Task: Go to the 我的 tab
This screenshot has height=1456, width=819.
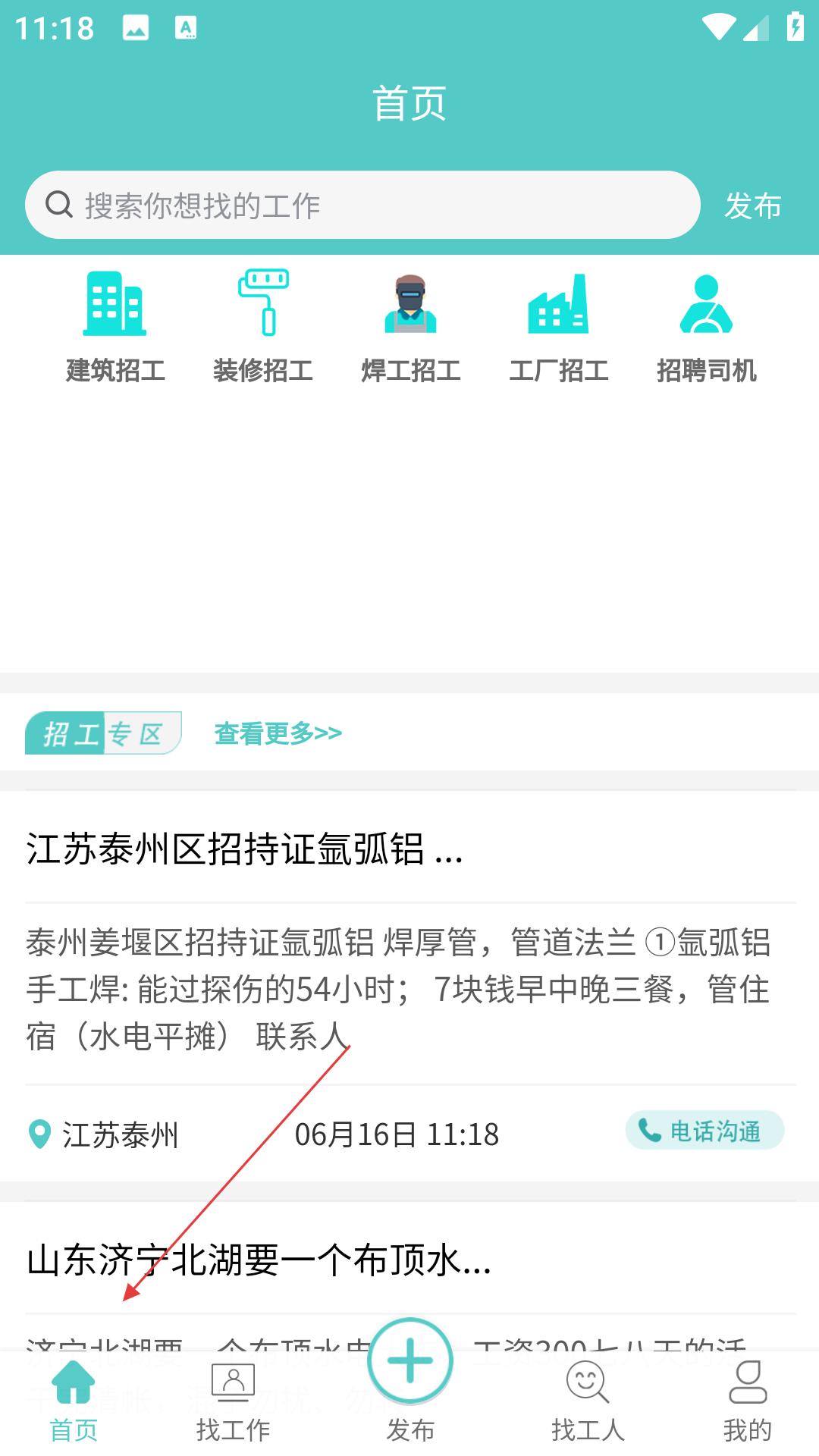Action: click(x=747, y=1401)
